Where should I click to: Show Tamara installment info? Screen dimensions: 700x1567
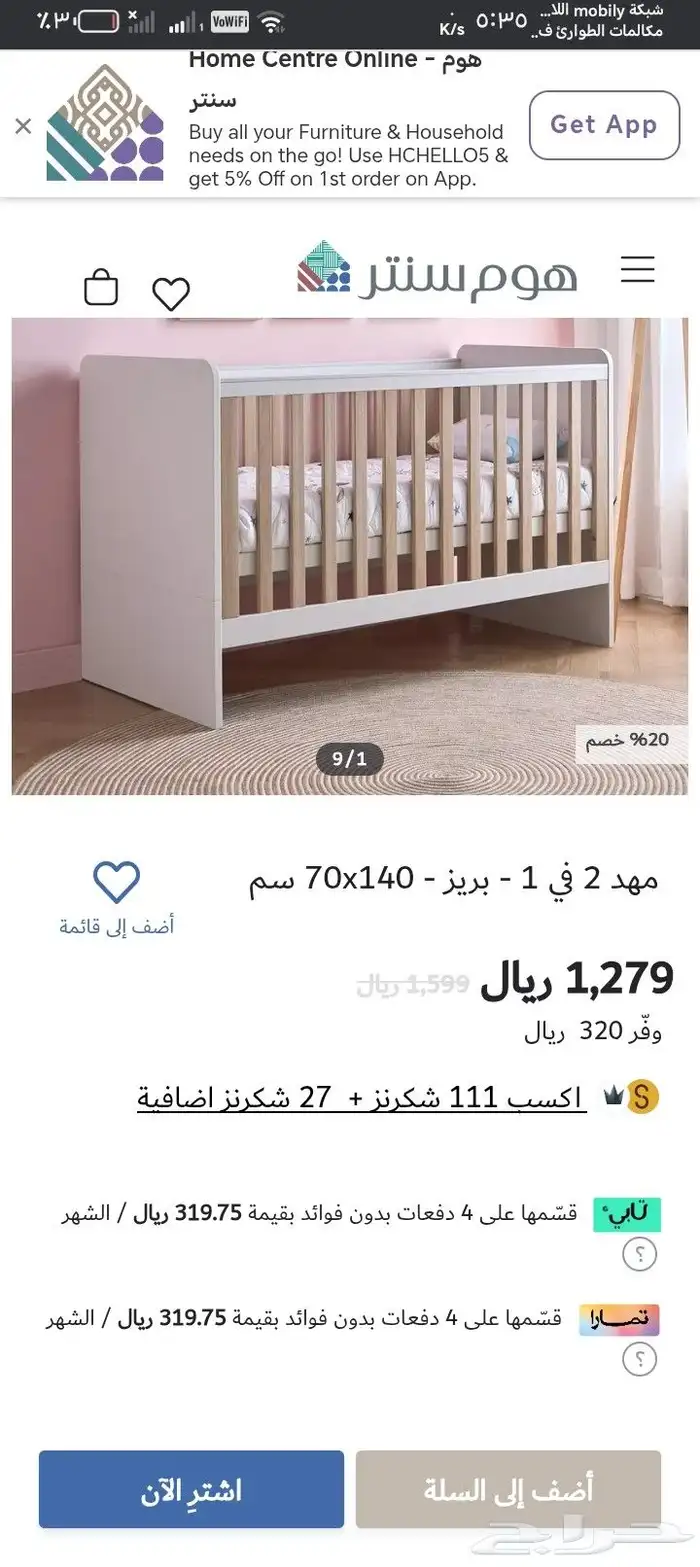(639, 1359)
